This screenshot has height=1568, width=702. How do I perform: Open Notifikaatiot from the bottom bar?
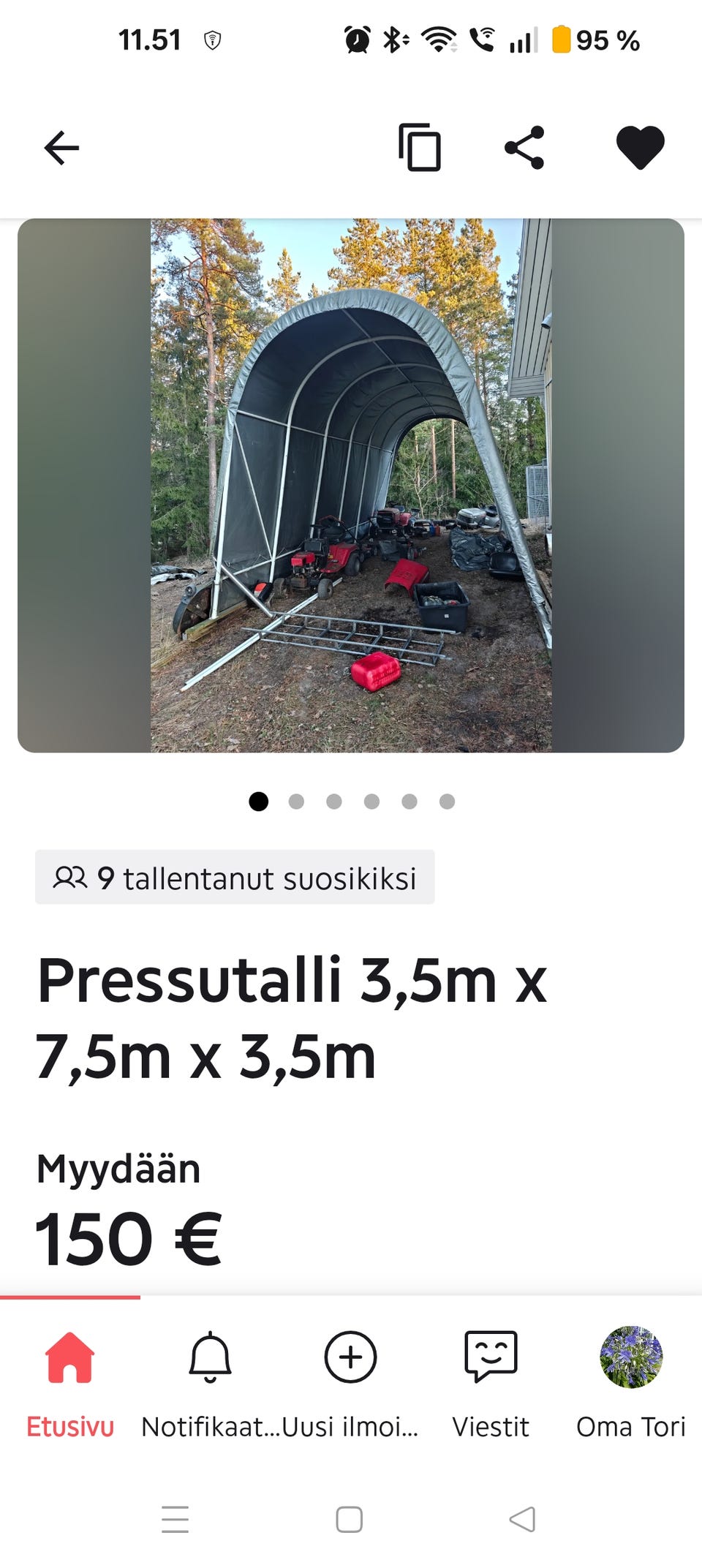coord(209,1358)
